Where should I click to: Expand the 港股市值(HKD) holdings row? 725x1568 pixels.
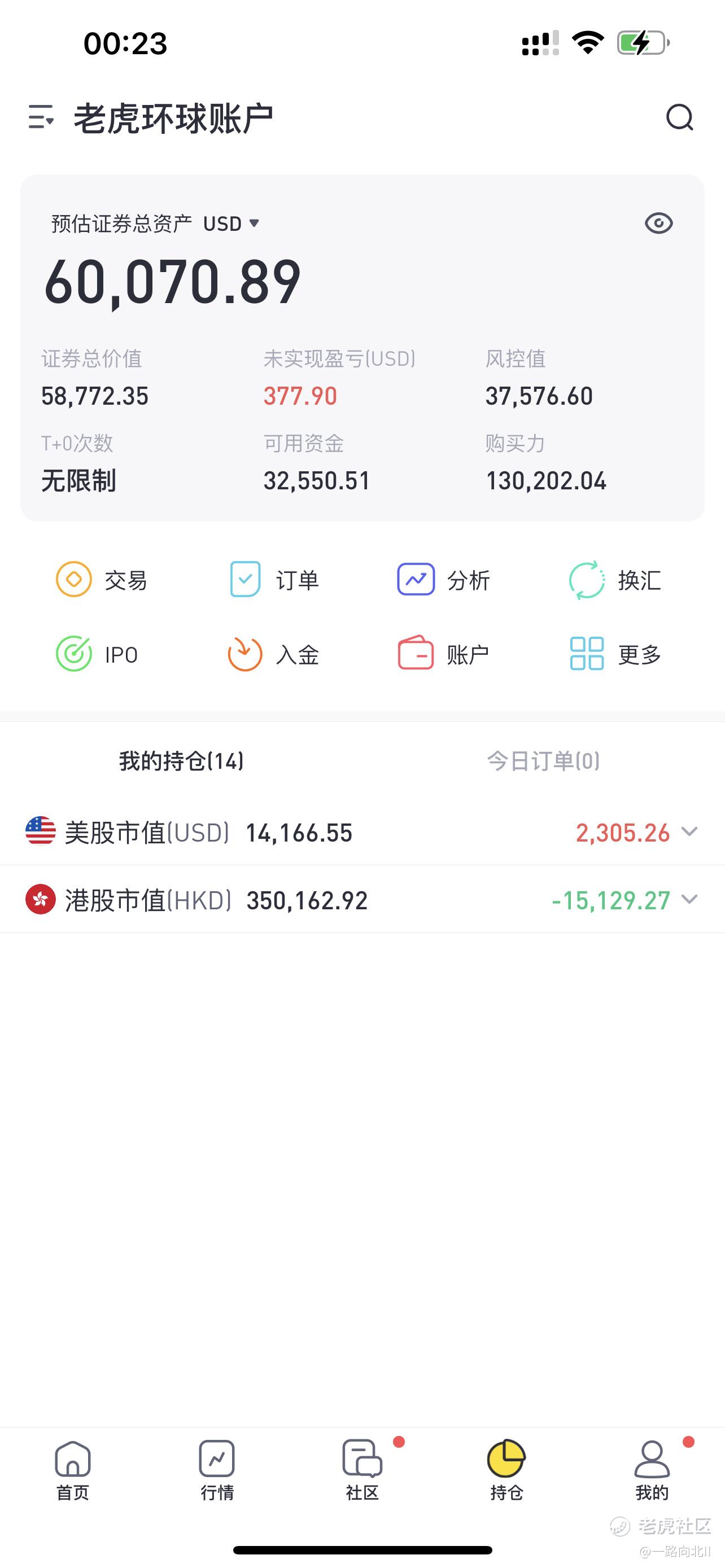click(689, 900)
